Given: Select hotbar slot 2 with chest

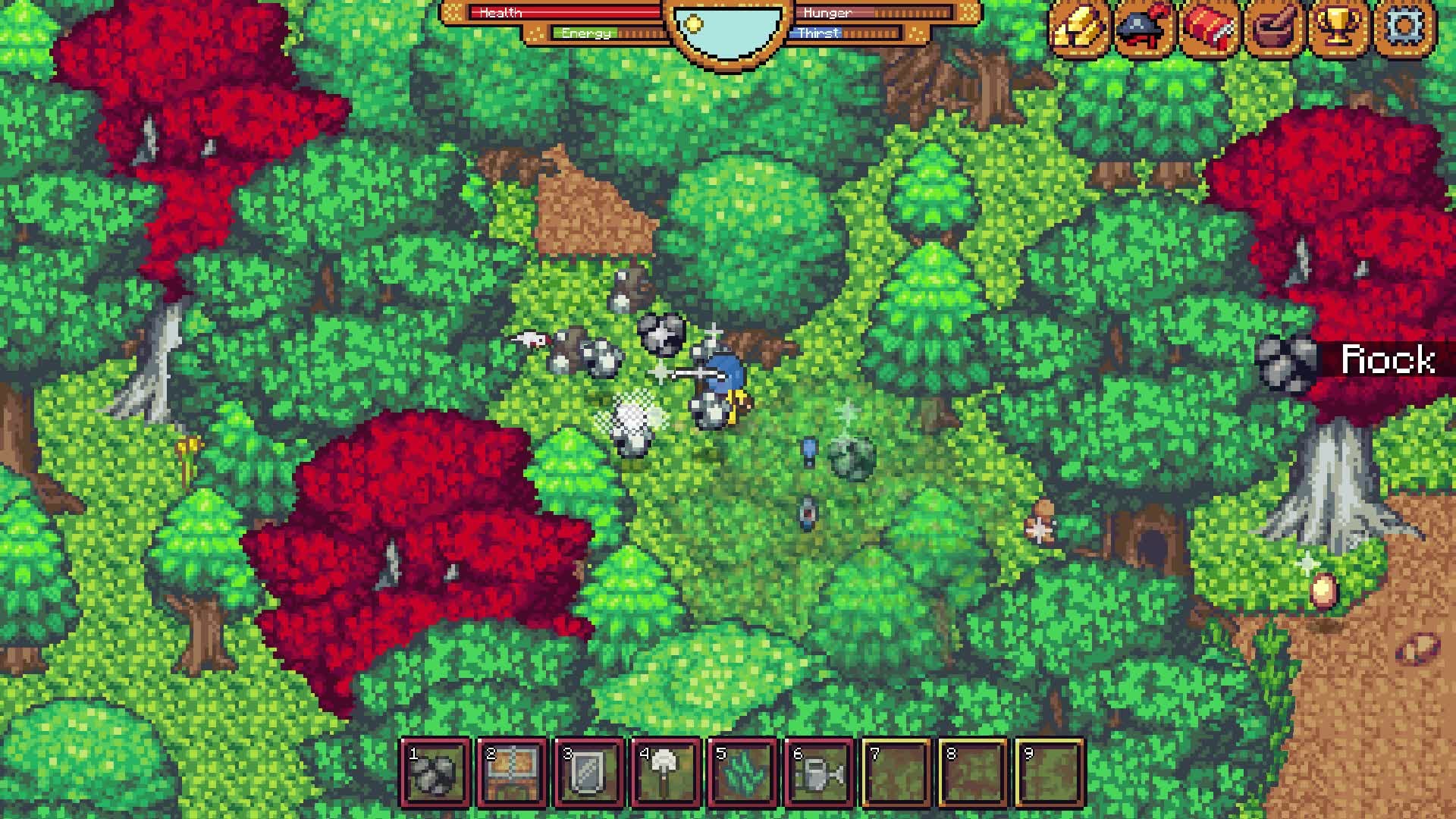Looking at the screenshot, I should (x=512, y=773).
